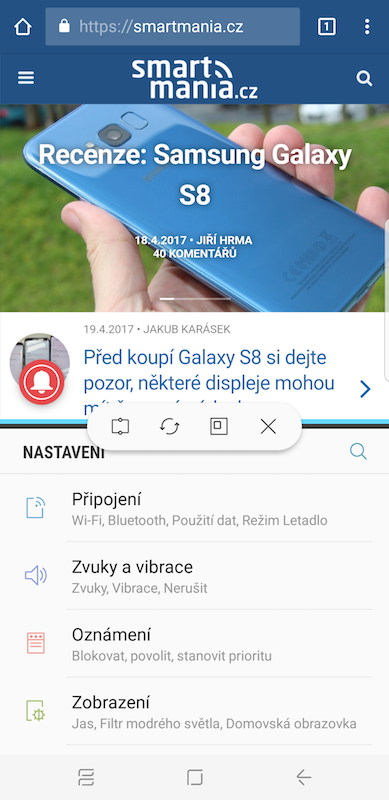Tap the smartmania.cz address bar
Screen dimensions: 389x800
[x=173, y=27]
